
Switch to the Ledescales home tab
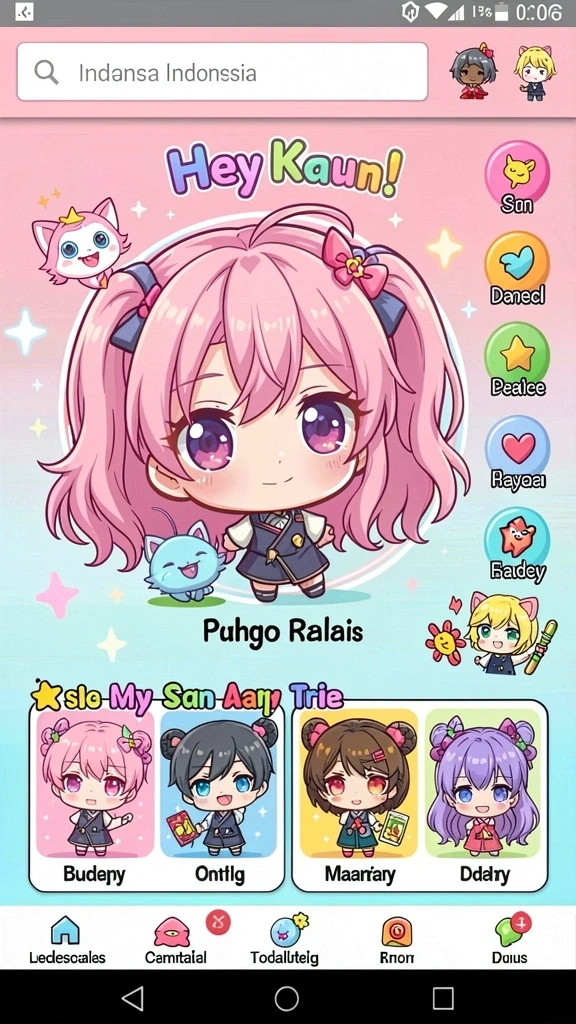pyautogui.click(x=67, y=939)
